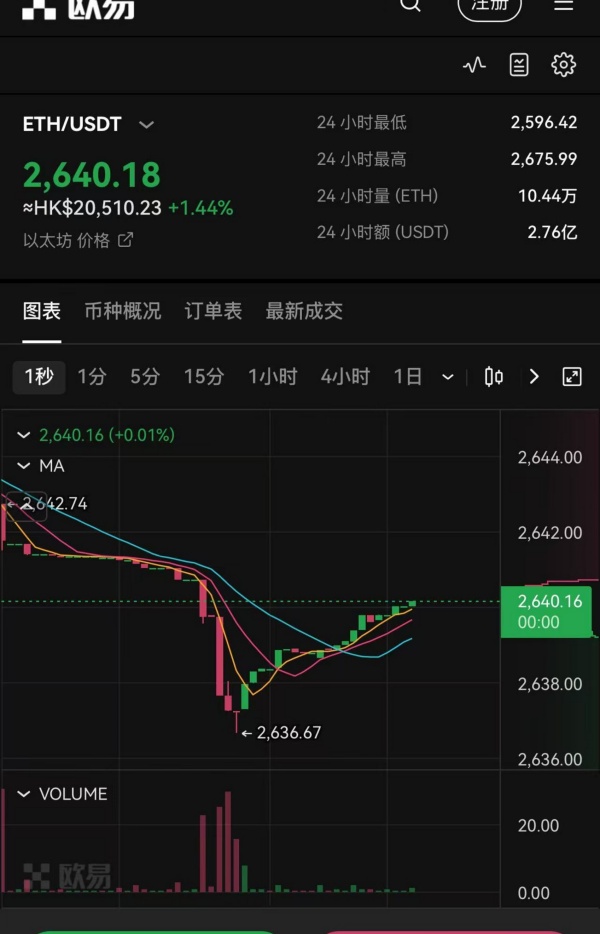Expand the 1日 interval dropdown
This screenshot has width=600, height=934.
pos(447,377)
